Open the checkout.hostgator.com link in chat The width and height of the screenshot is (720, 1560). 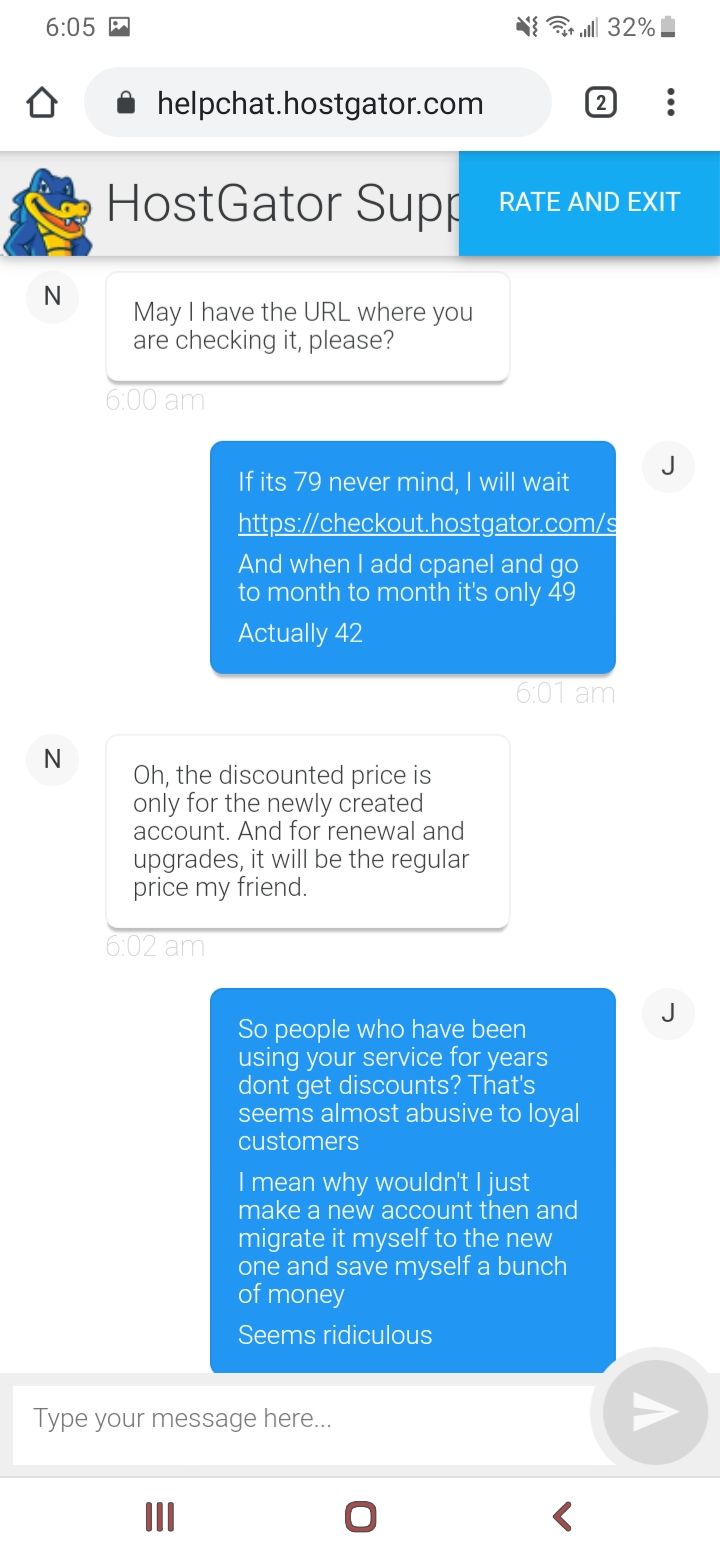[x=426, y=523]
